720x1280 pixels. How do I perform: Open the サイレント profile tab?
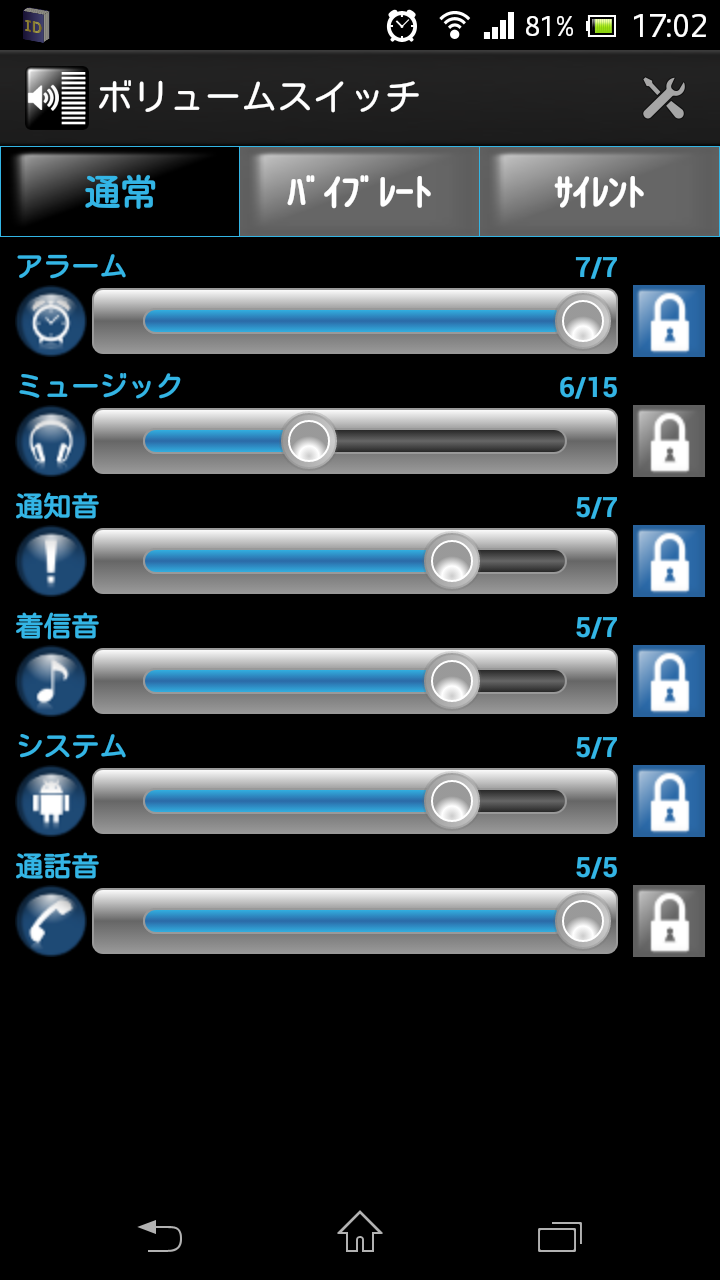tap(598, 192)
